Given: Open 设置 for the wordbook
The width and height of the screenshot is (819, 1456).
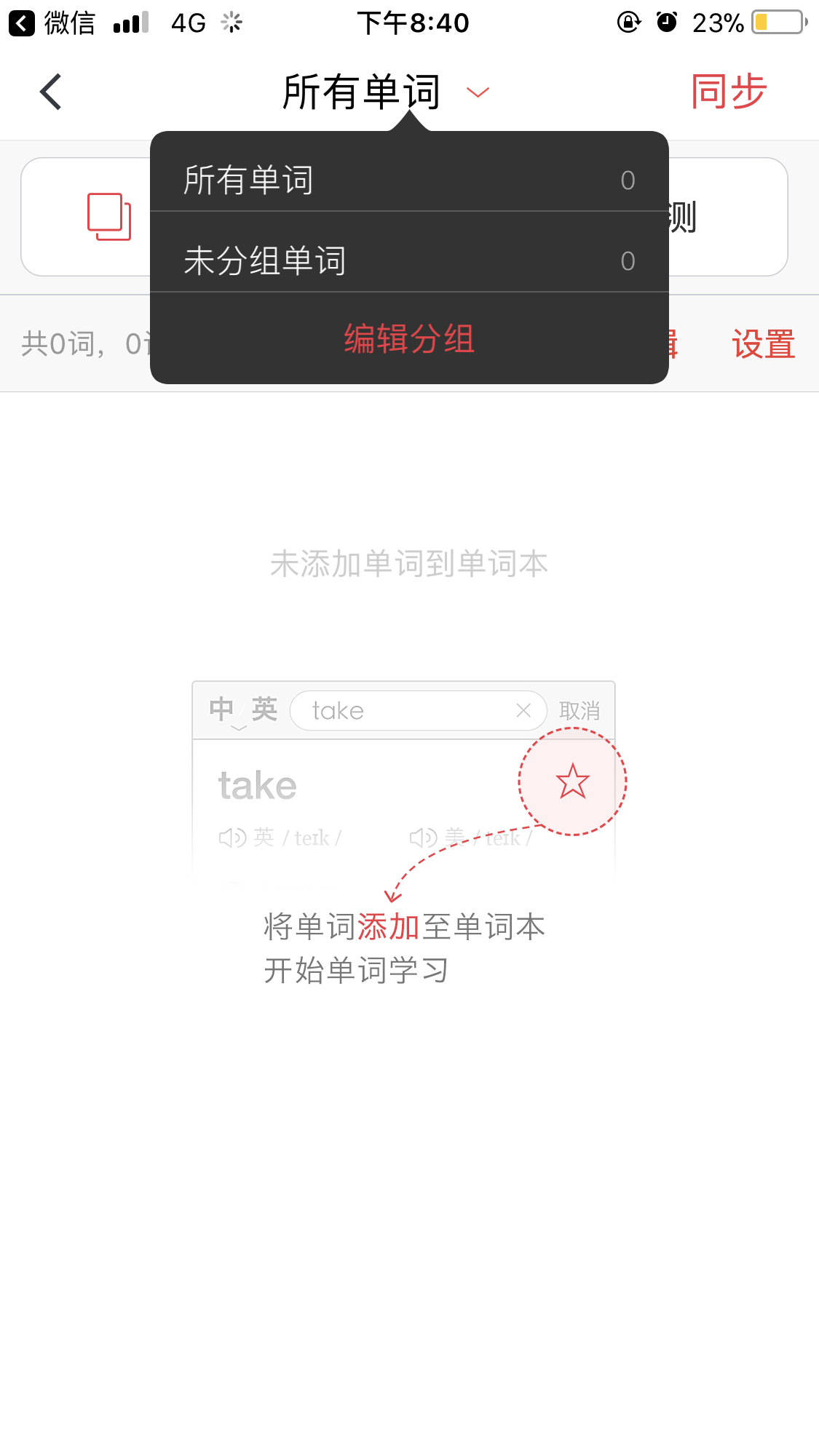Looking at the screenshot, I should [x=763, y=344].
